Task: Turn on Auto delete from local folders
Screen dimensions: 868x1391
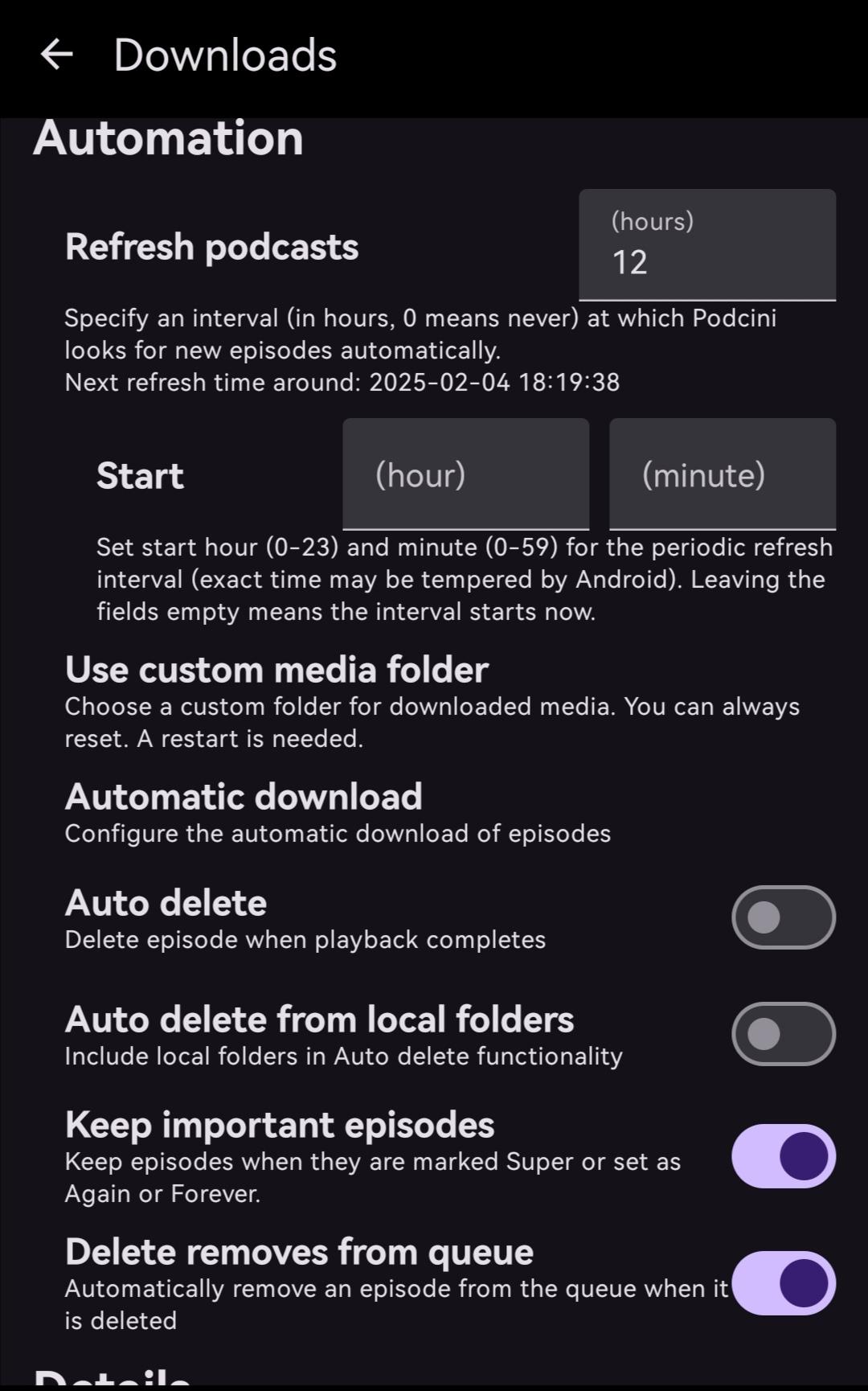Action: coord(784,1034)
